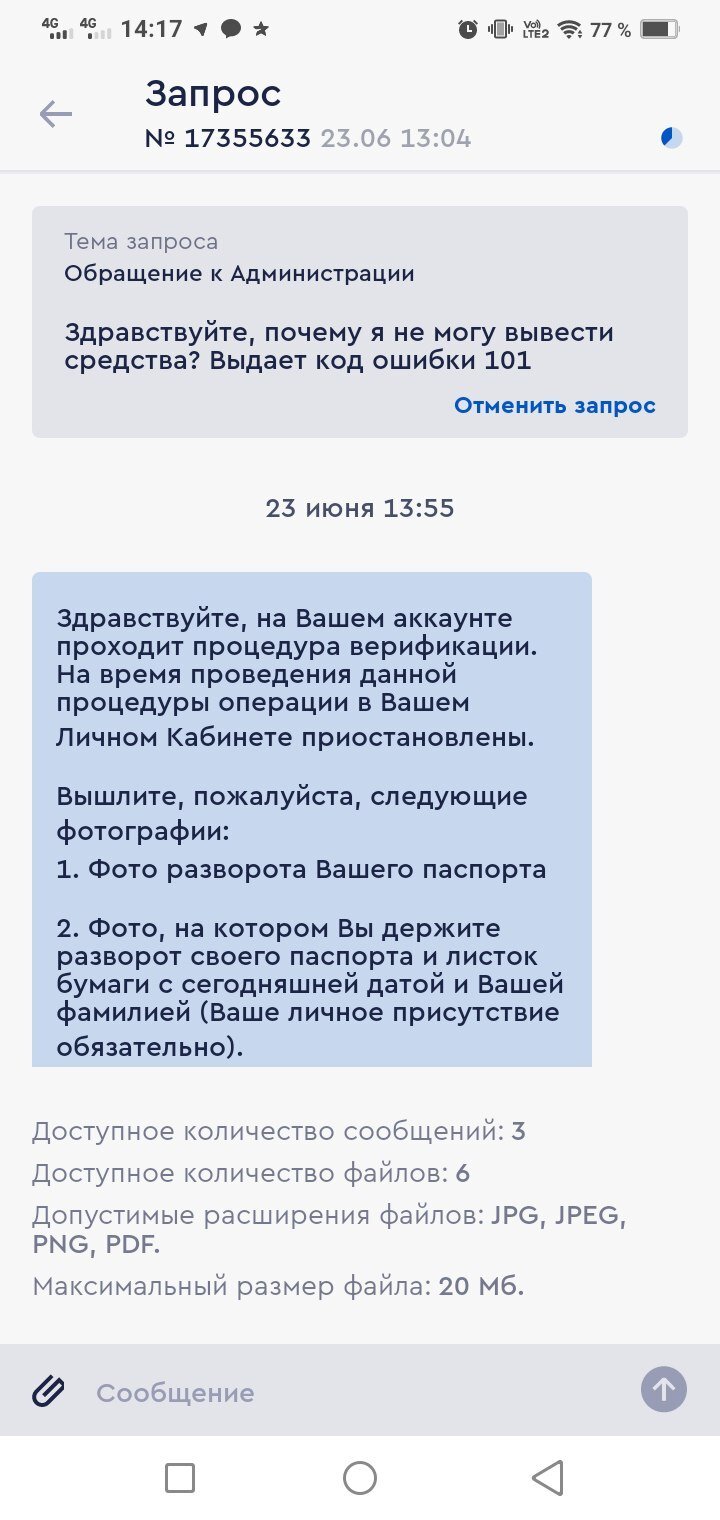The height and width of the screenshot is (1520, 720).
Task: Go back using the header arrow
Action: [56, 115]
